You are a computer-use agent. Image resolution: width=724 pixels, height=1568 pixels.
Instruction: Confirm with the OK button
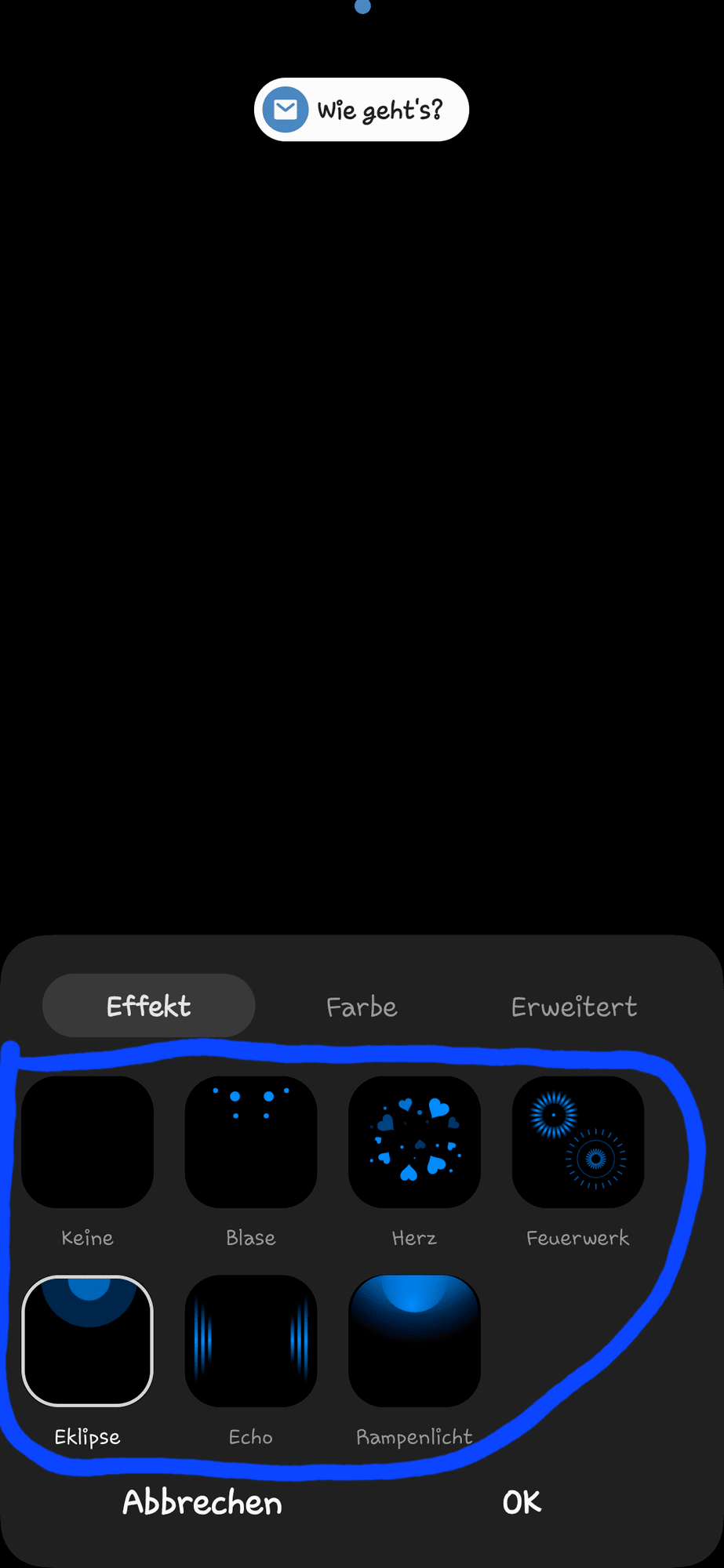pos(522,1503)
